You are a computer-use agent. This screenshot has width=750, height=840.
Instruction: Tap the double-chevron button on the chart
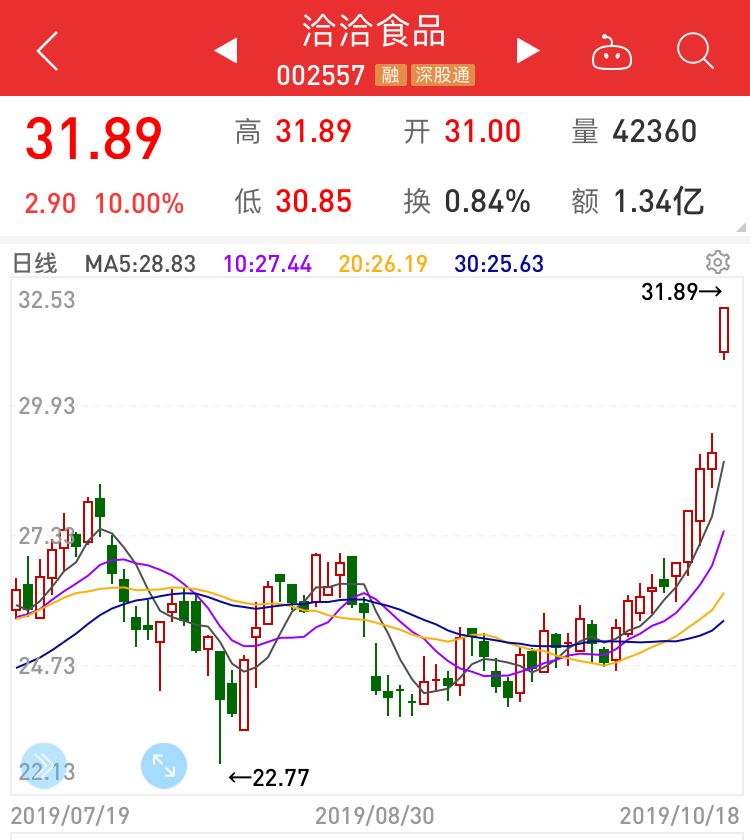(42, 767)
